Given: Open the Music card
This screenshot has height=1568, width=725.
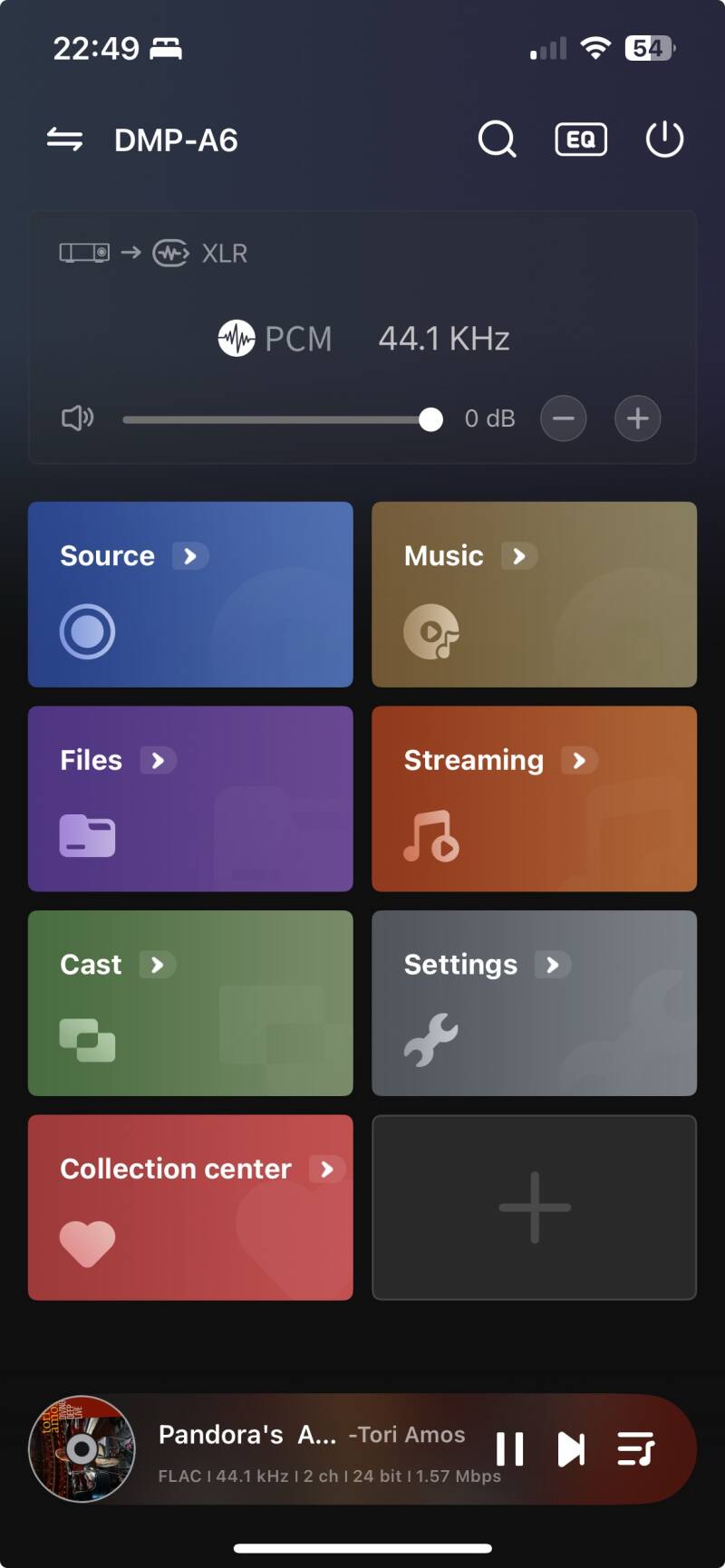Looking at the screenshot, I should click(x=534, y=594).
